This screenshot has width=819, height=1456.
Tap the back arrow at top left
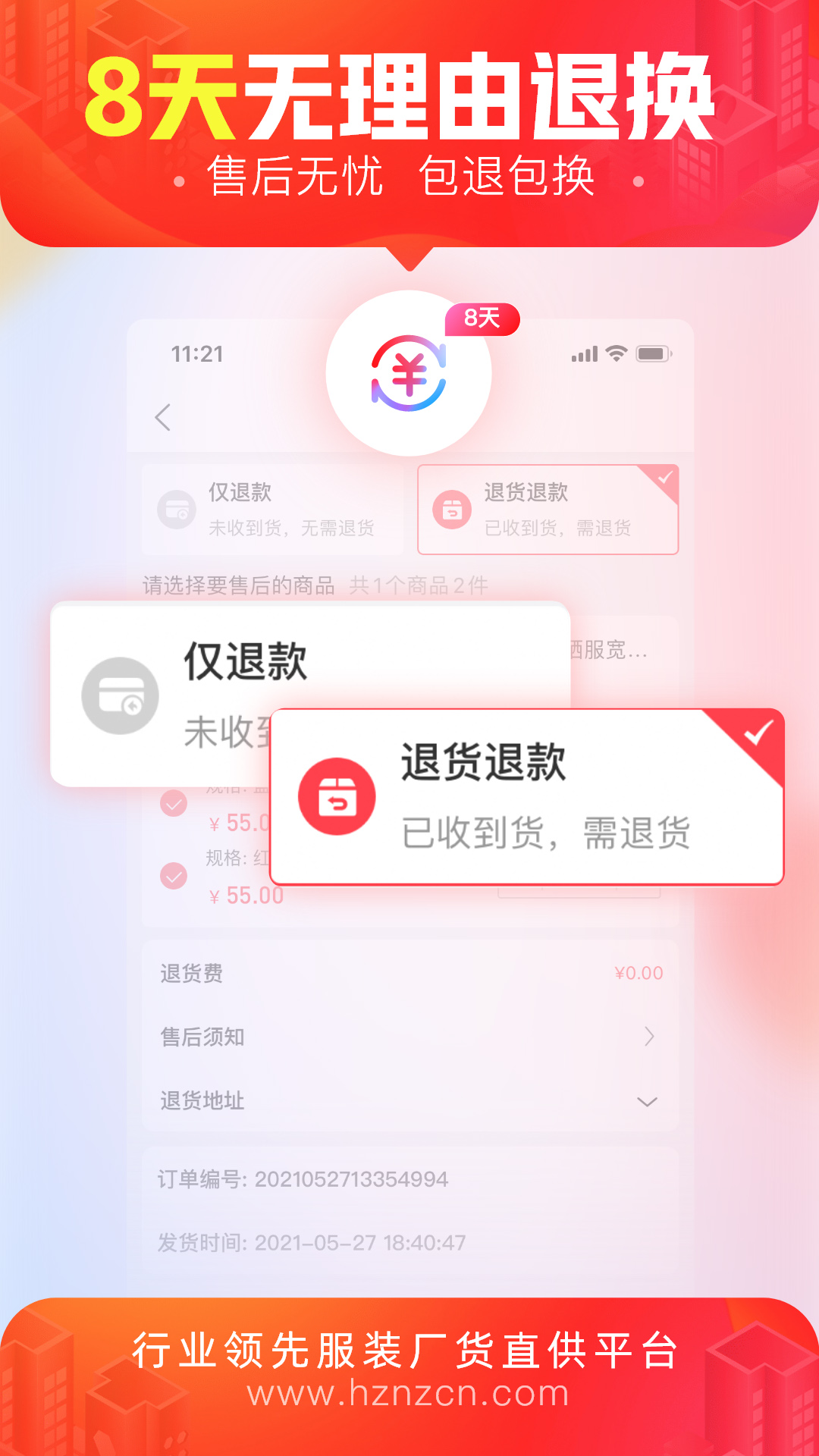(x=163, y=417)
